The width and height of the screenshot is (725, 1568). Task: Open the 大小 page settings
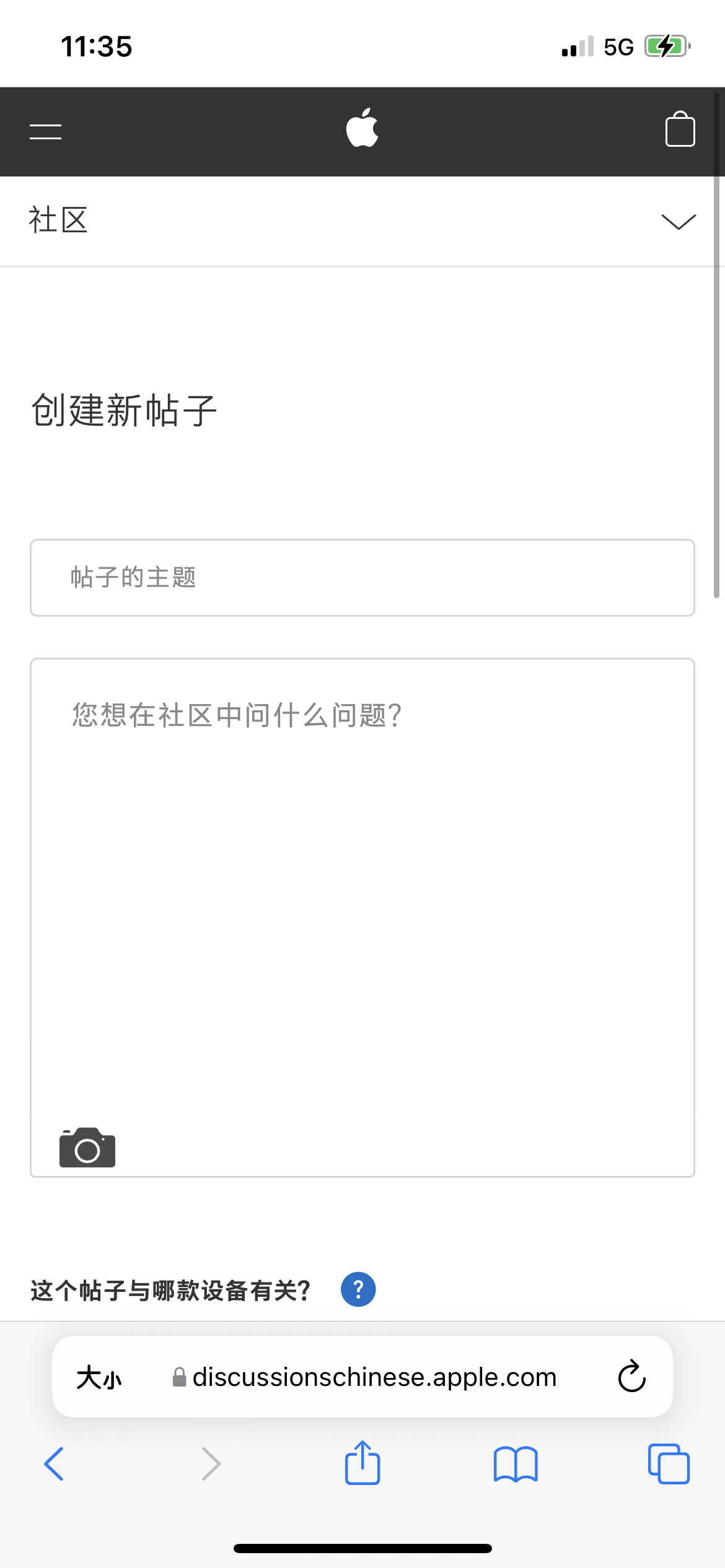pos(99,1378)
